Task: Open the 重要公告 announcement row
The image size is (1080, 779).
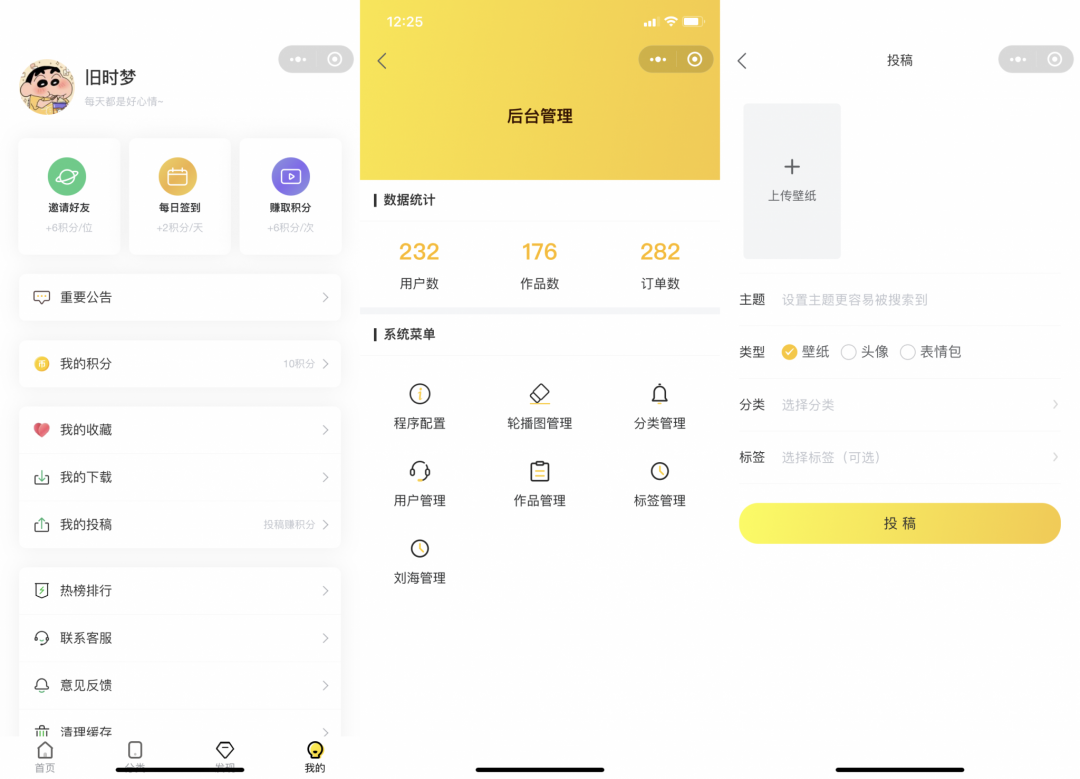Action: click(x=180, y=297)
